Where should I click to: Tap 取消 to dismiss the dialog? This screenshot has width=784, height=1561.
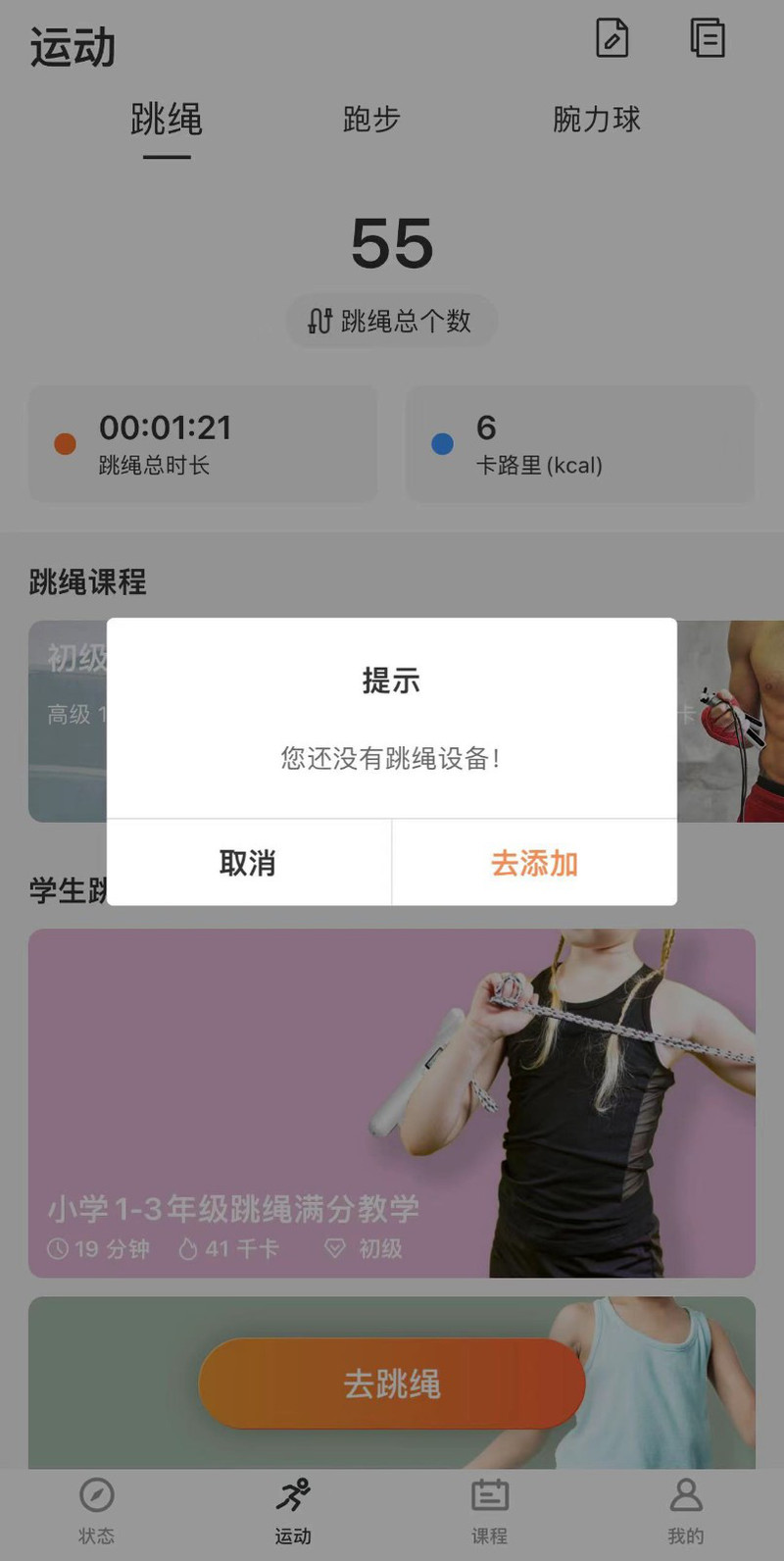click(x=248, y=863)
